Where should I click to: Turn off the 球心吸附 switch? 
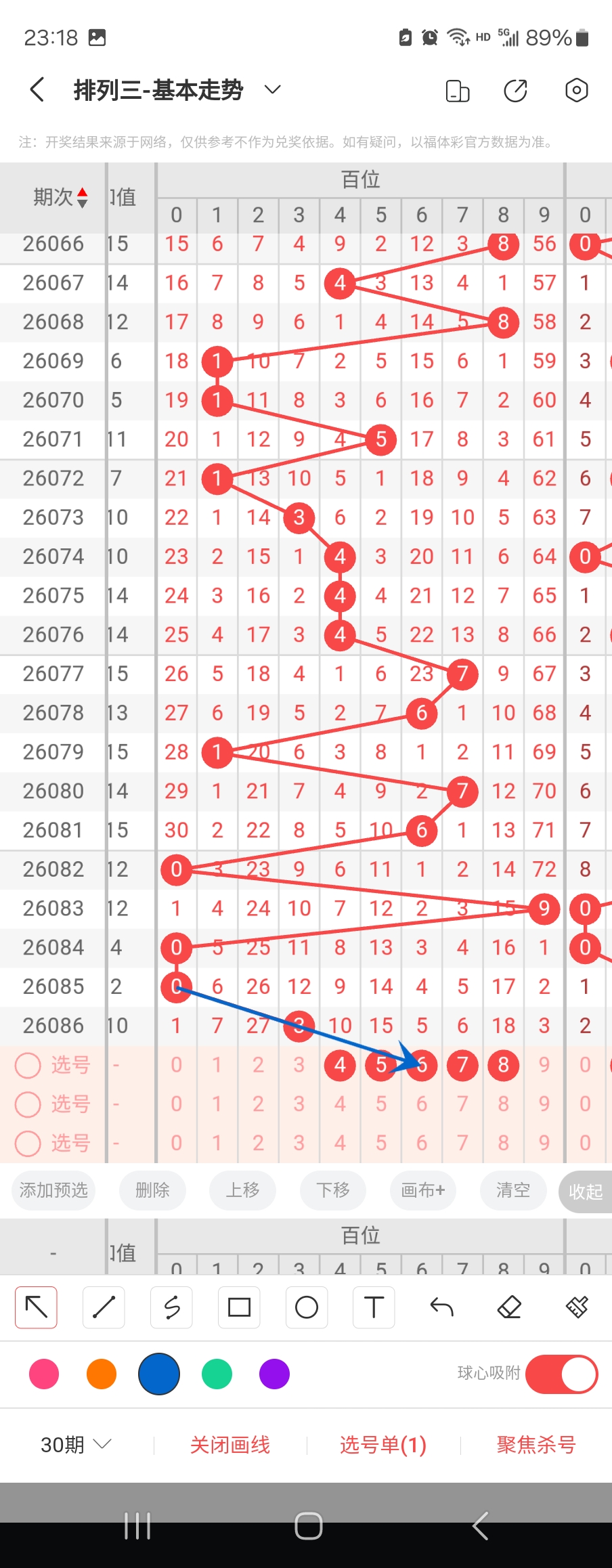pyautogui.click(x=561, y=1374)
